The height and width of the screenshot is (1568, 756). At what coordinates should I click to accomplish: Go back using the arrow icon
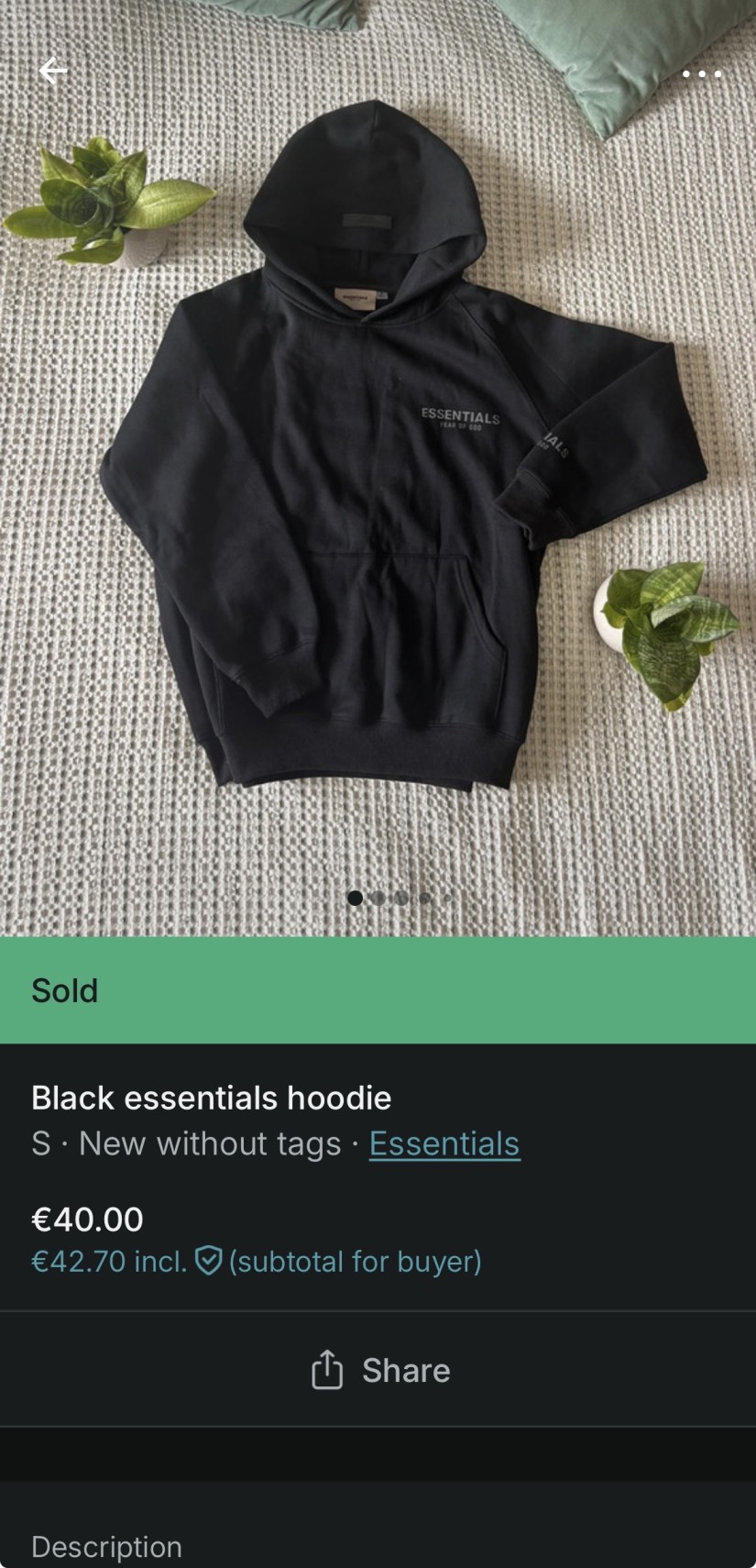click(53, 71)
